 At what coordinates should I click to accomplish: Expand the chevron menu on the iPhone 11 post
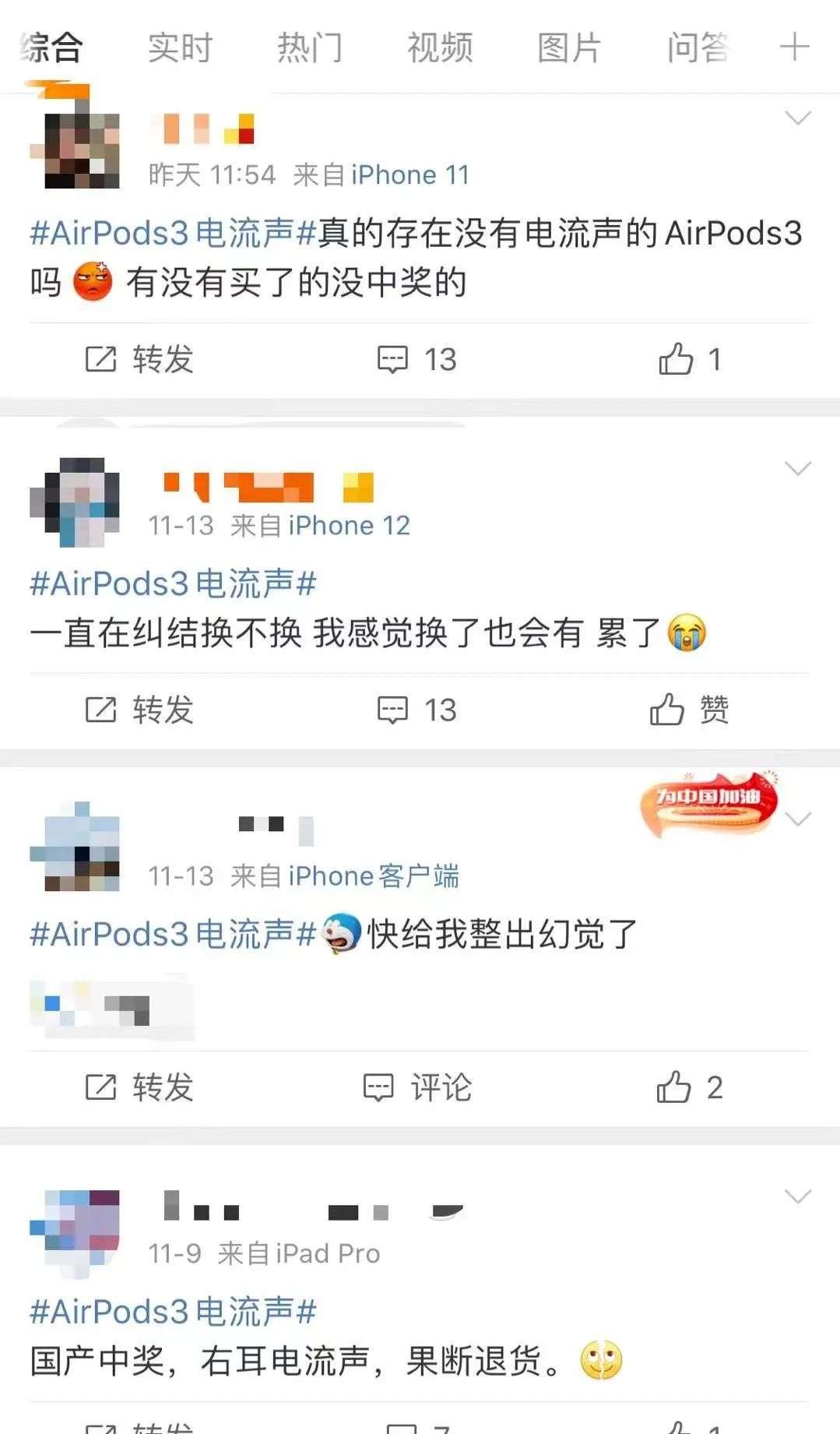click(x=798, y=118)
